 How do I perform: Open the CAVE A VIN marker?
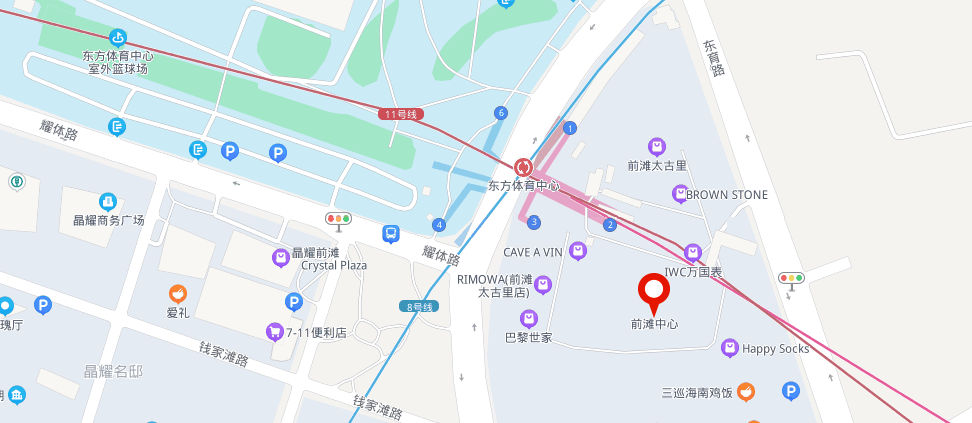pos(577,252)
